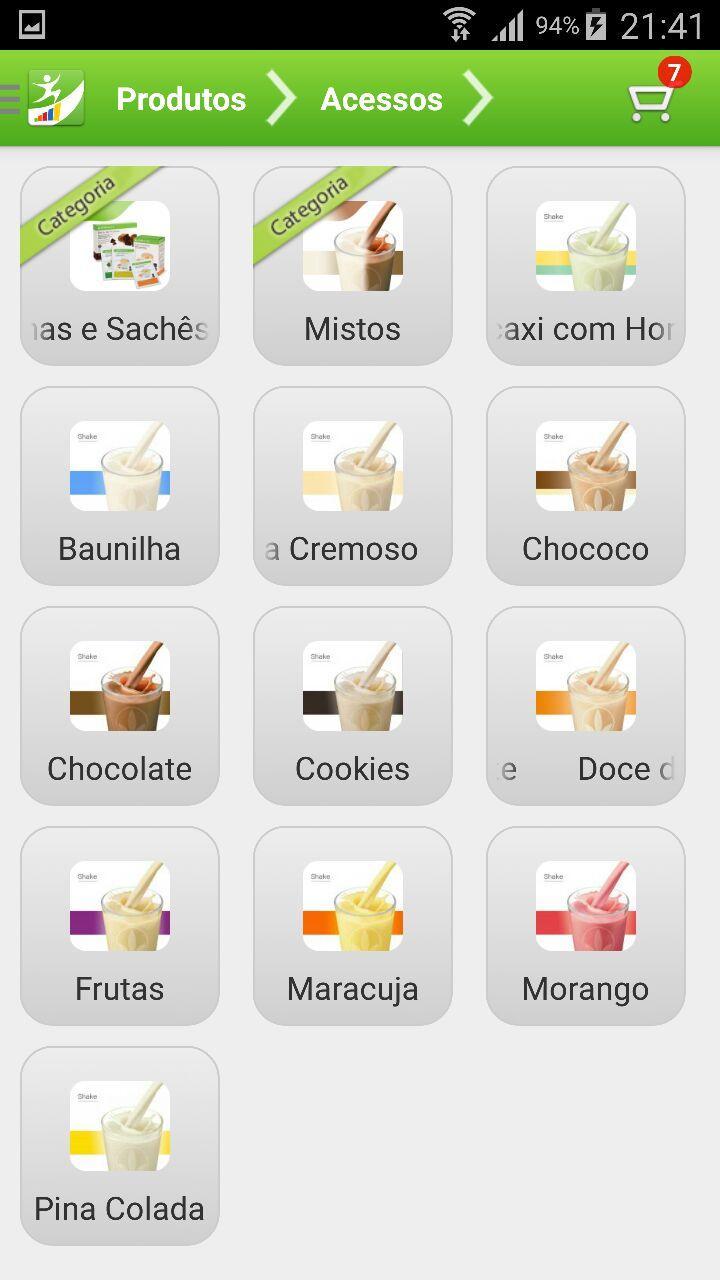This screenshot has width=720, height=1280.
Task: Open the shopping cart
Action: point(649,103)
